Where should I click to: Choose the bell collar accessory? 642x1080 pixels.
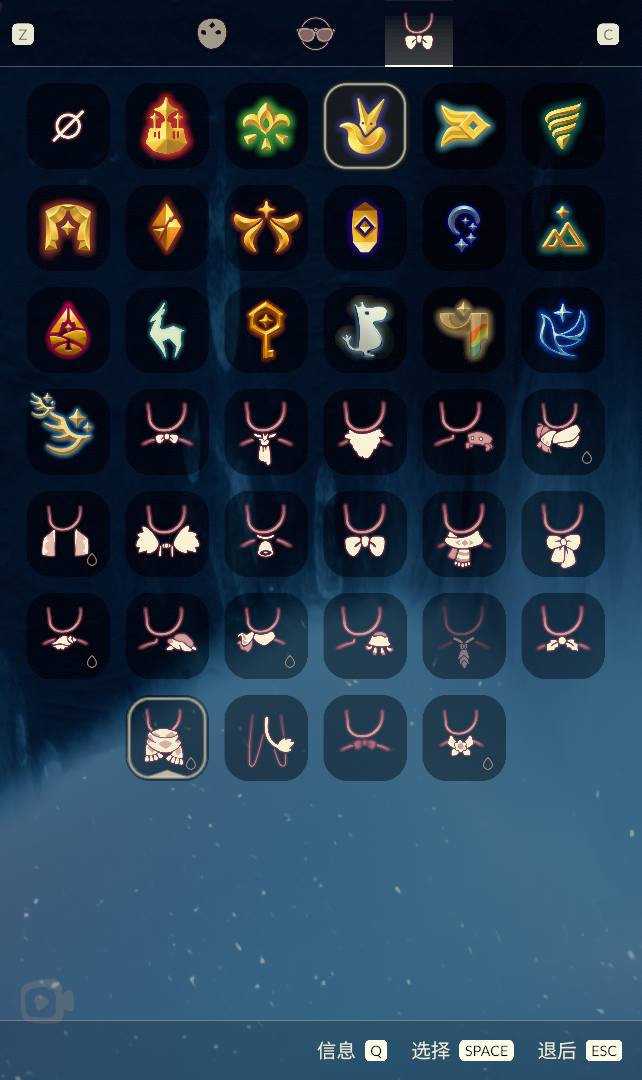[x=266, y=534]
